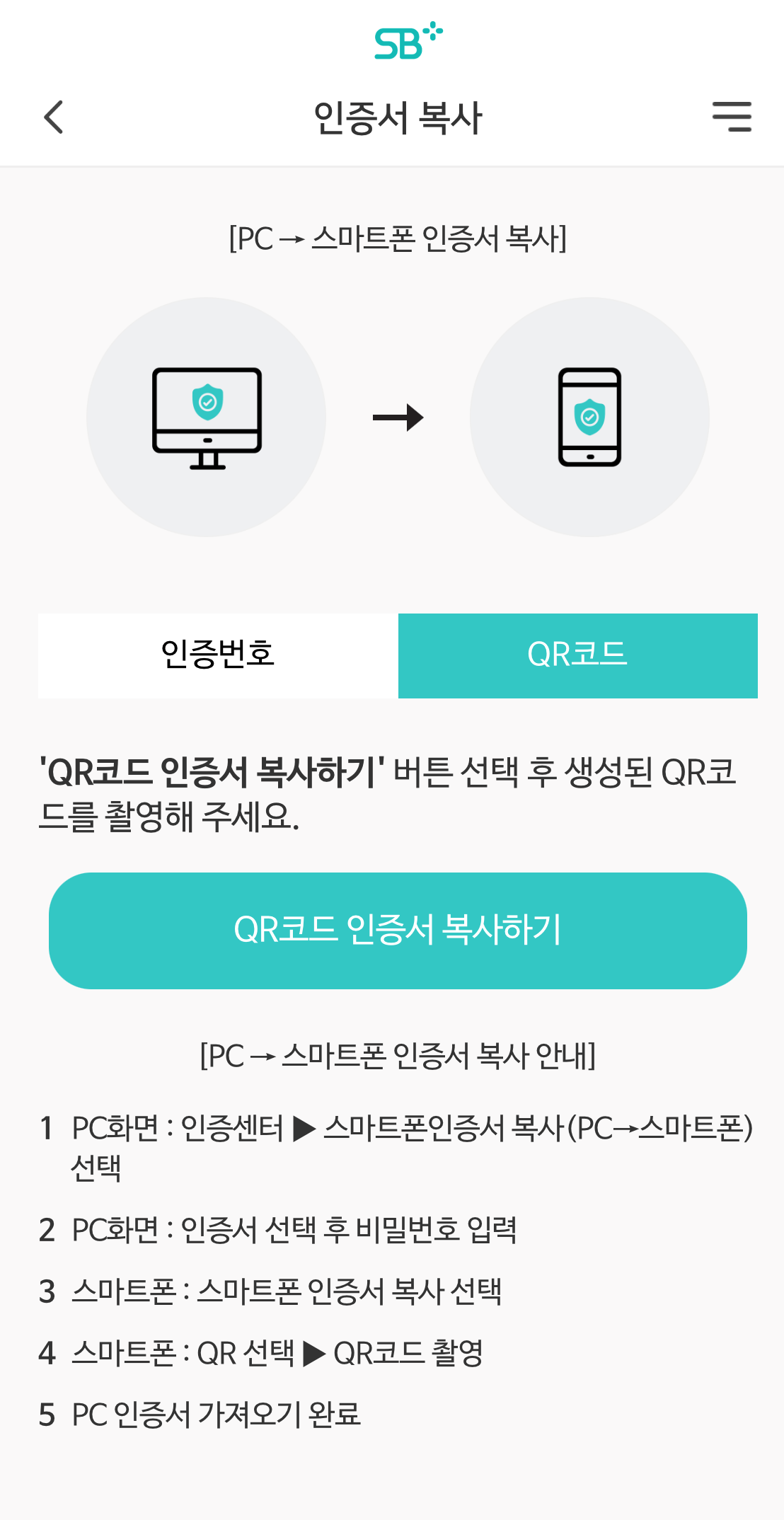Select the QR코드 tab

(x=577, y=655)
